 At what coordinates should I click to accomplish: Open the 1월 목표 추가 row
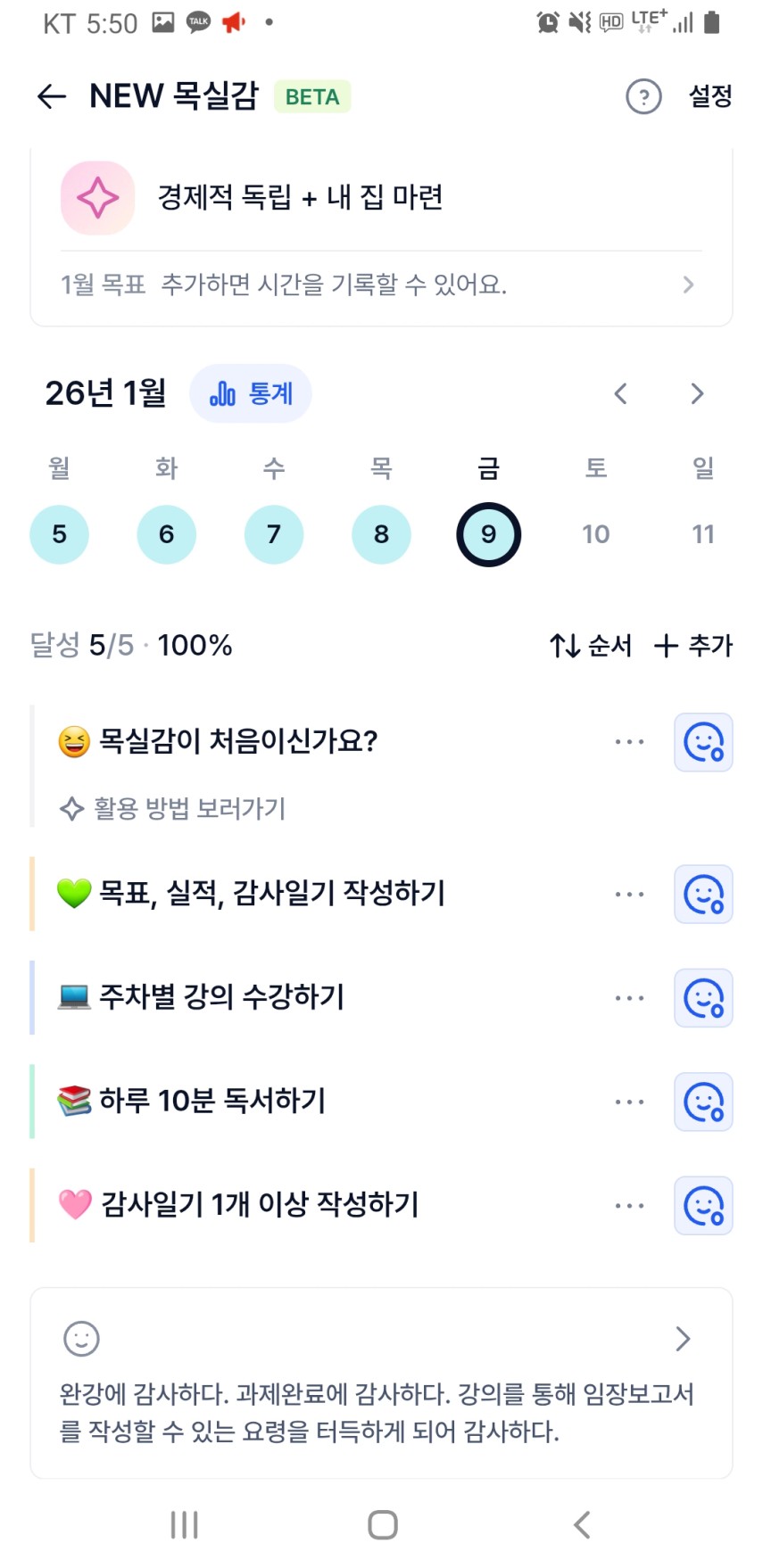pos(378,285)
